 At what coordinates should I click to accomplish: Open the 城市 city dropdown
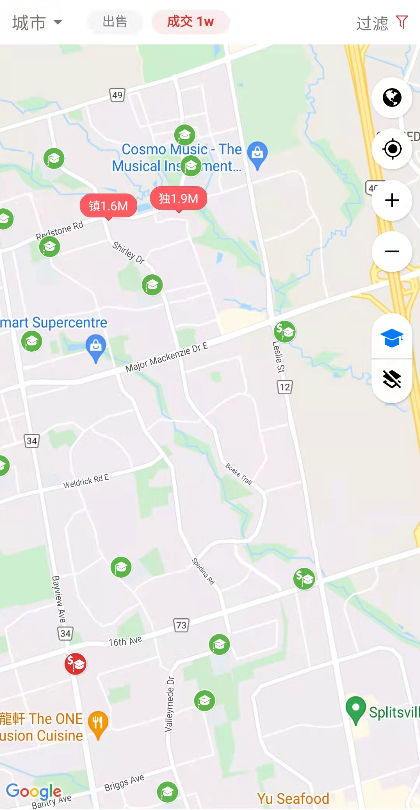(37, 23)
